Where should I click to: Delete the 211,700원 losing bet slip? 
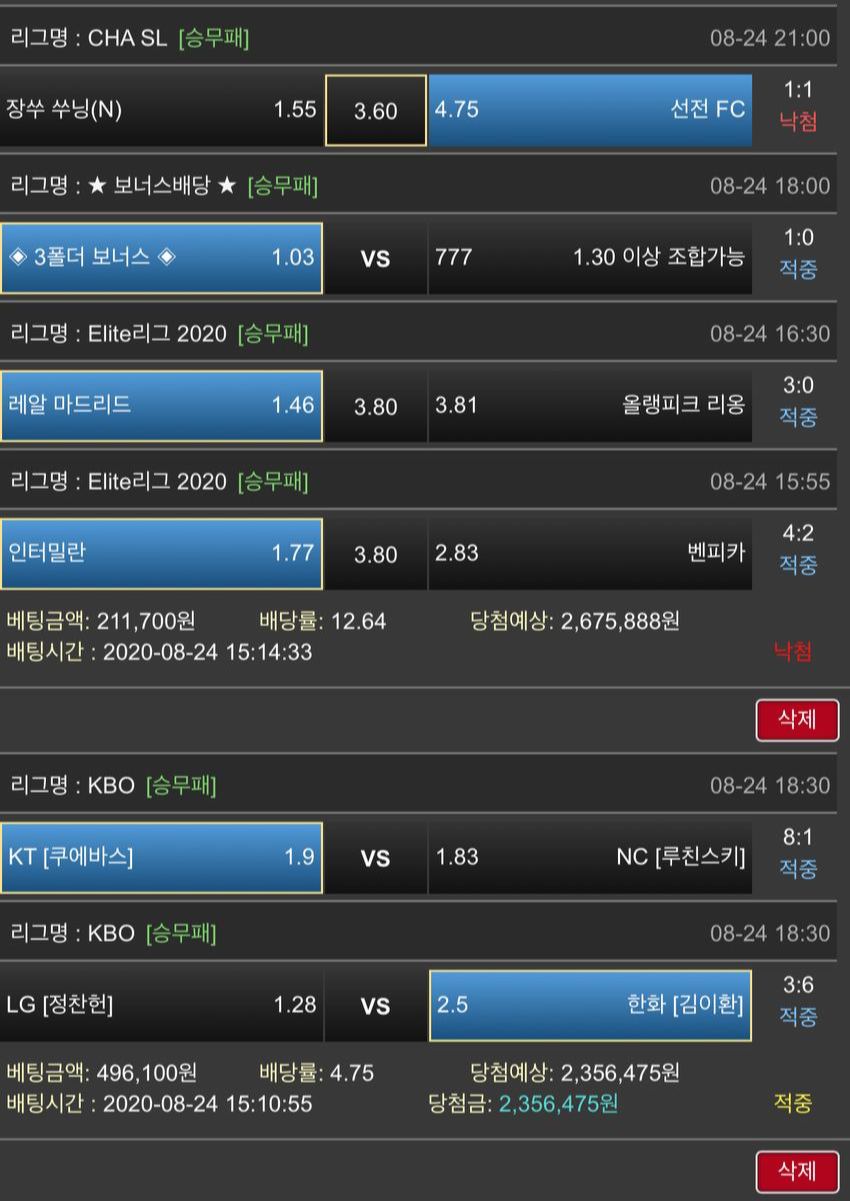796,720
